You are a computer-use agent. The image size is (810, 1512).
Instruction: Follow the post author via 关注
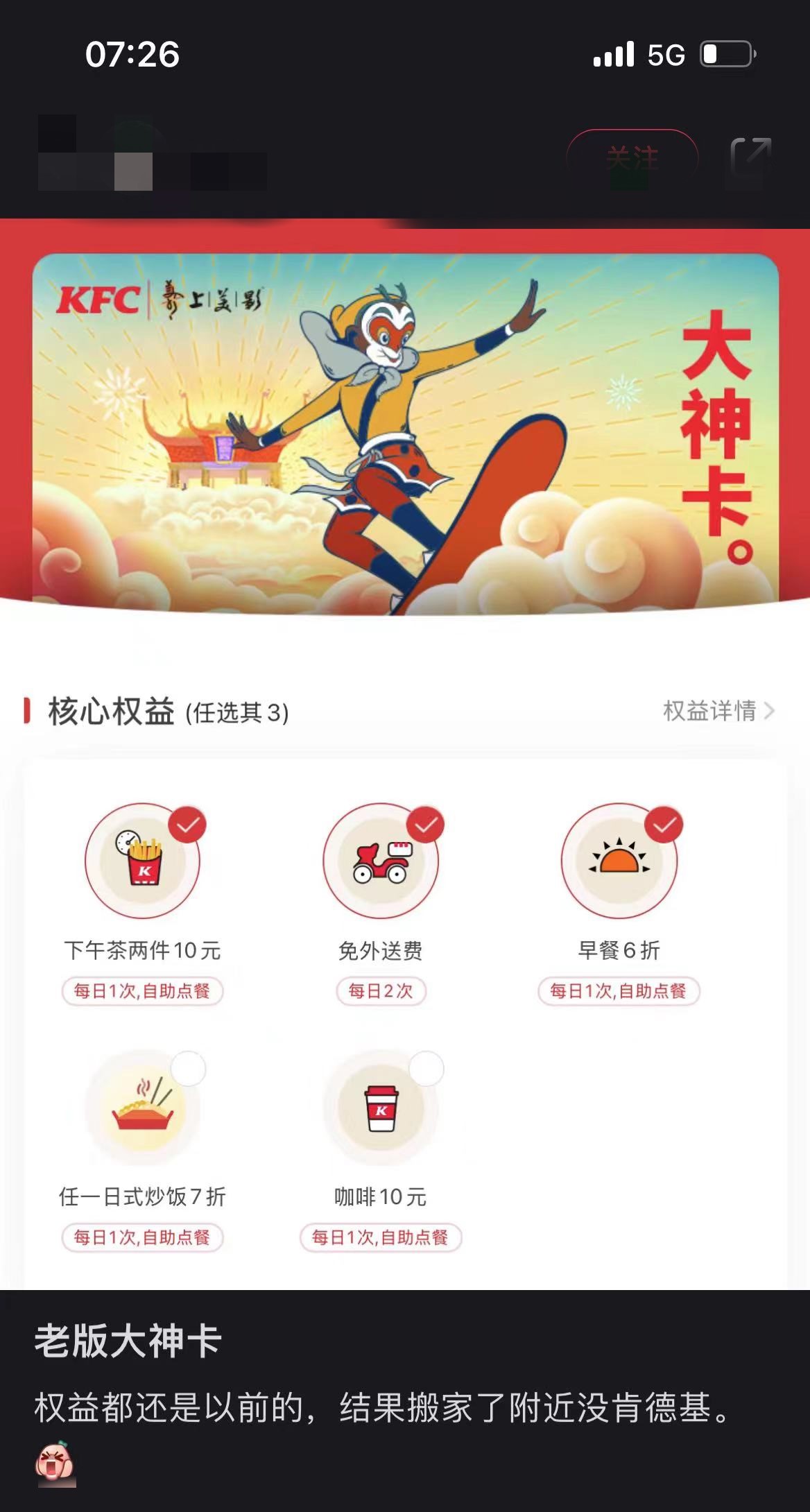click(632, 159)
